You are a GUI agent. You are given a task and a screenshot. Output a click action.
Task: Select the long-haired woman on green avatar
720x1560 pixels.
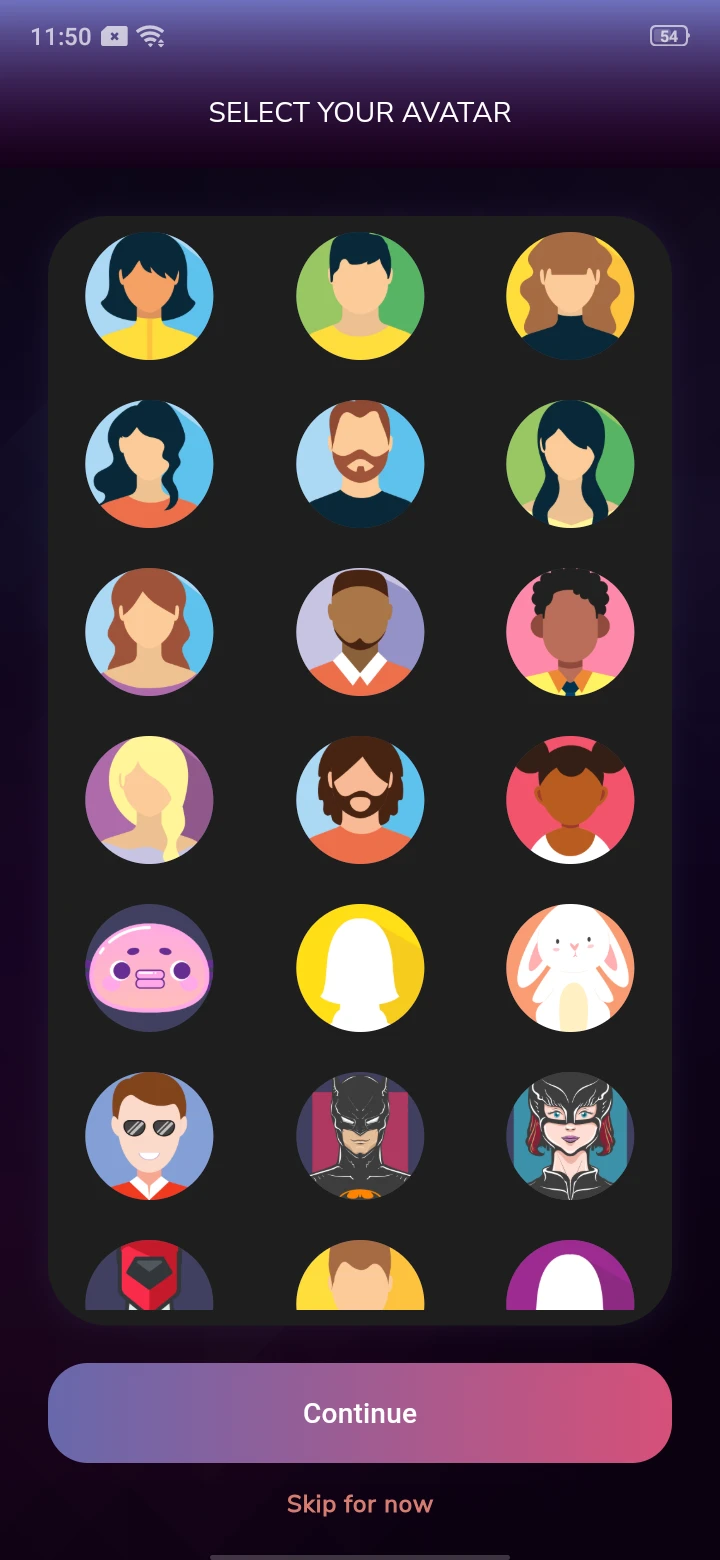570,464
